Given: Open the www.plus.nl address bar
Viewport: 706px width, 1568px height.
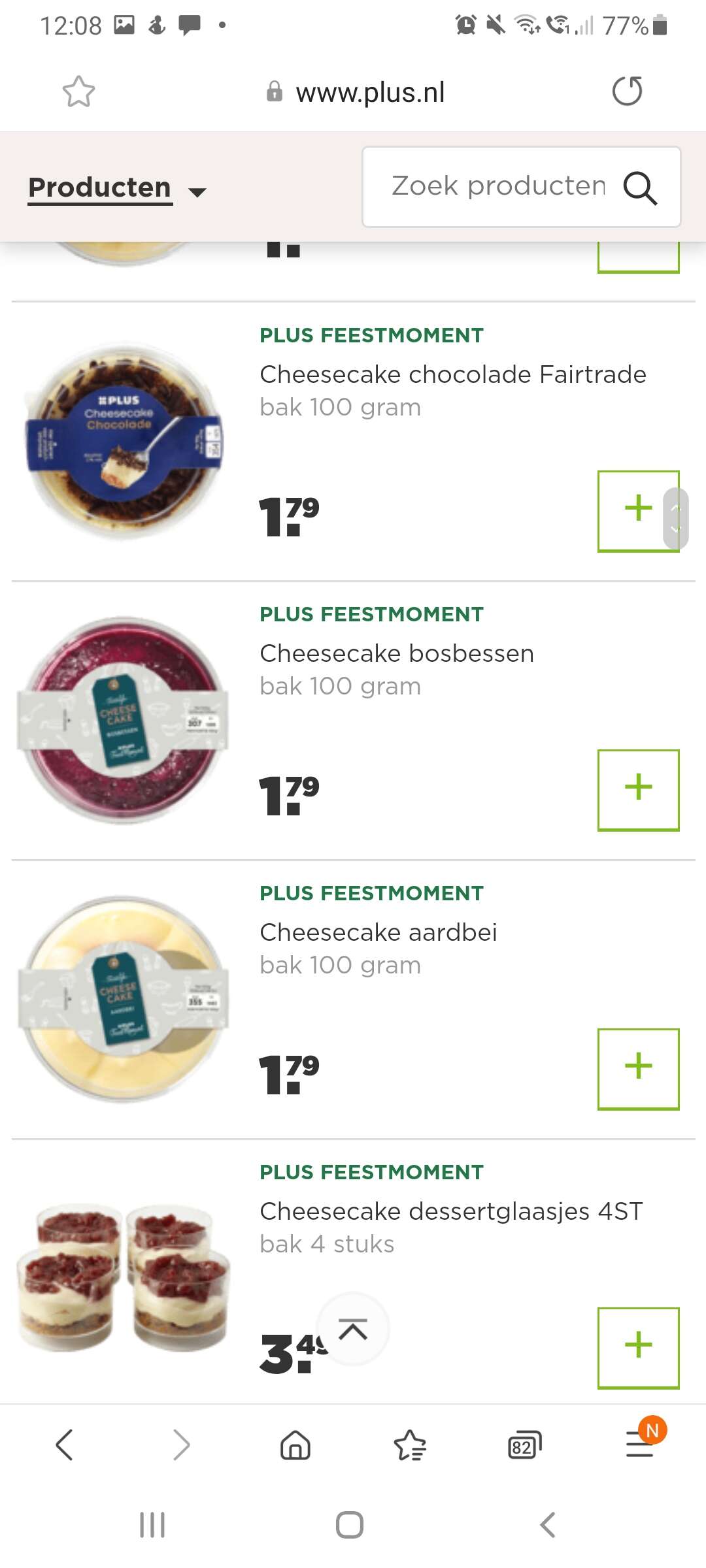Looking at the screenshot, I should click(356, 92).
